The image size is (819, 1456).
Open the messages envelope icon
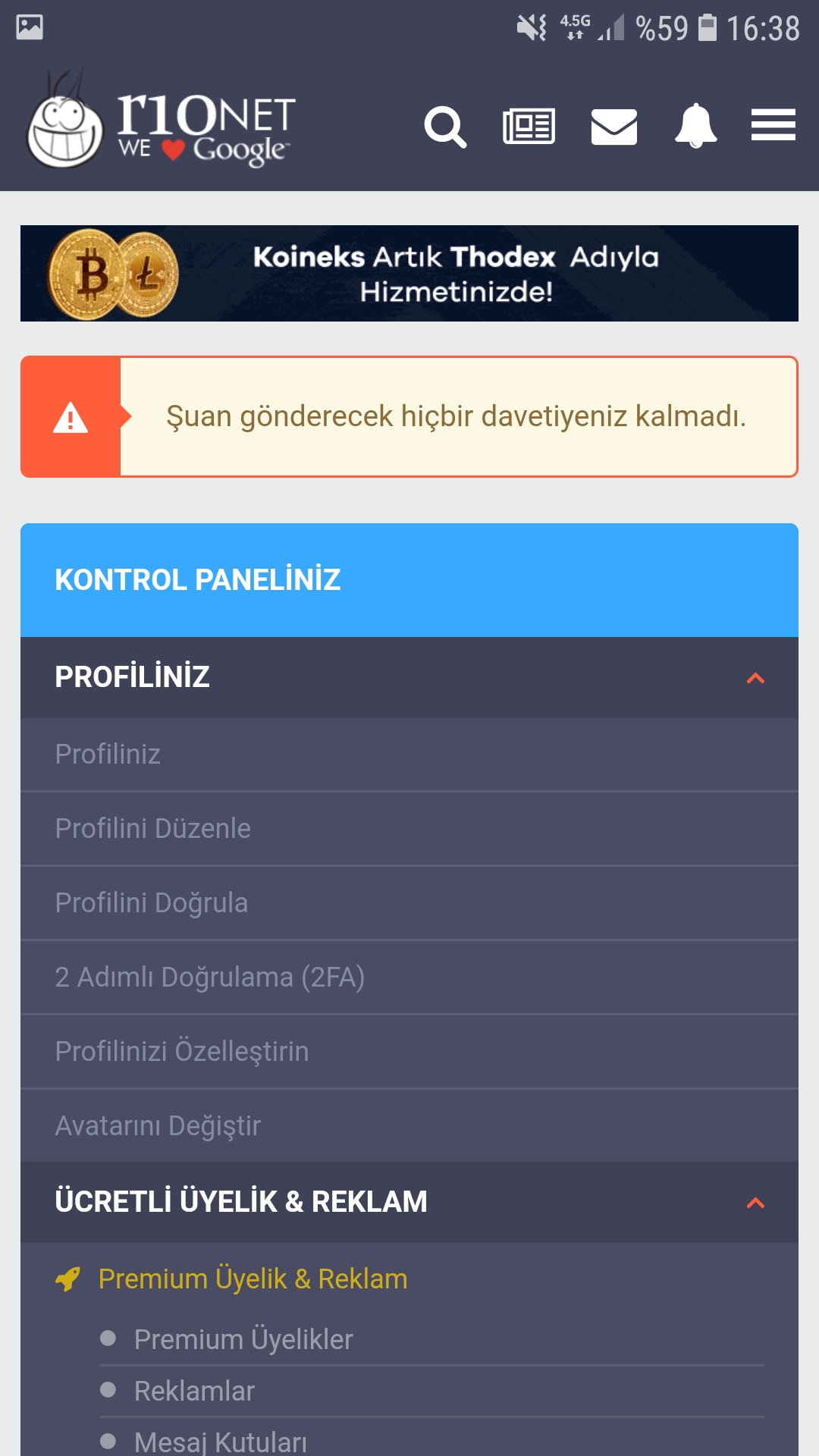click(x=613, y=126)
